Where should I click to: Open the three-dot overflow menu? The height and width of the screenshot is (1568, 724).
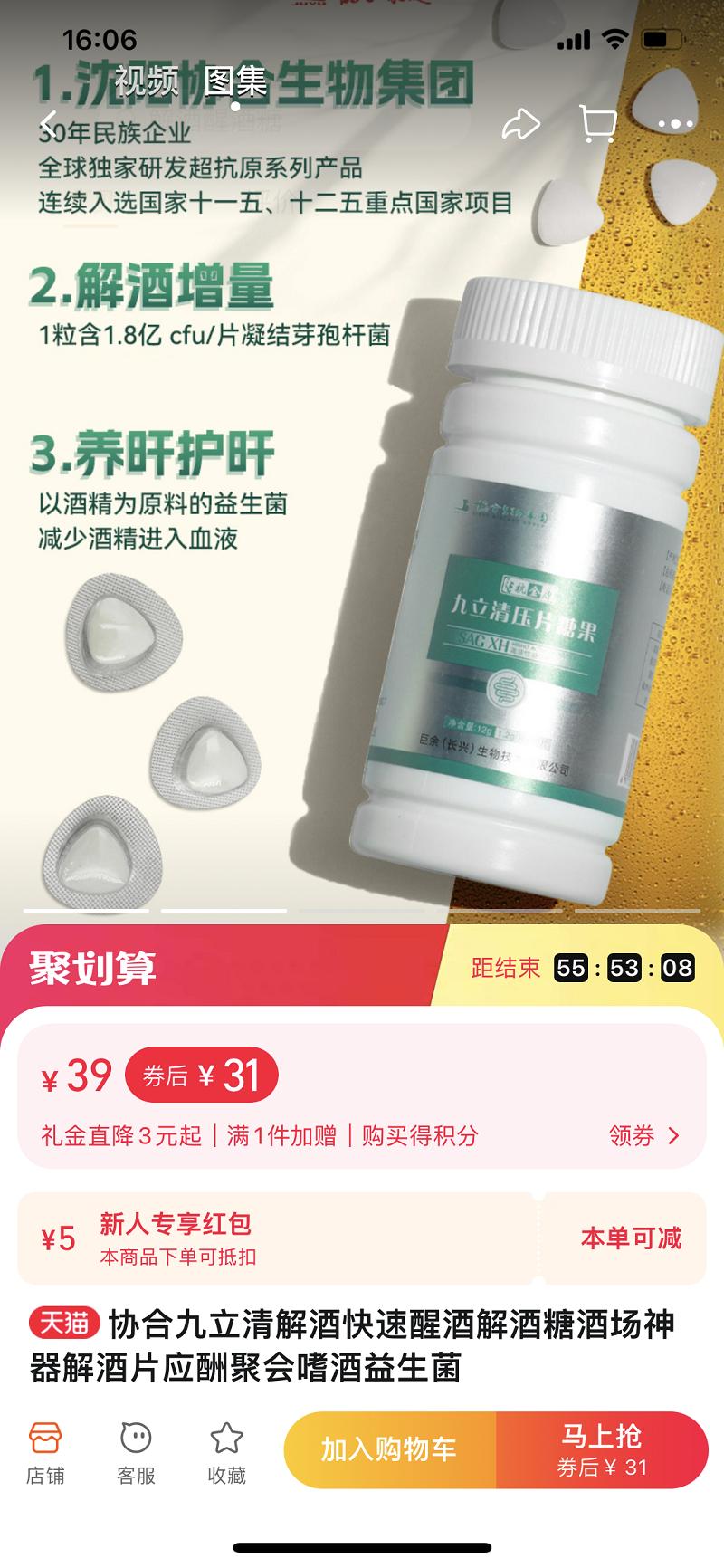click(675, 124)
